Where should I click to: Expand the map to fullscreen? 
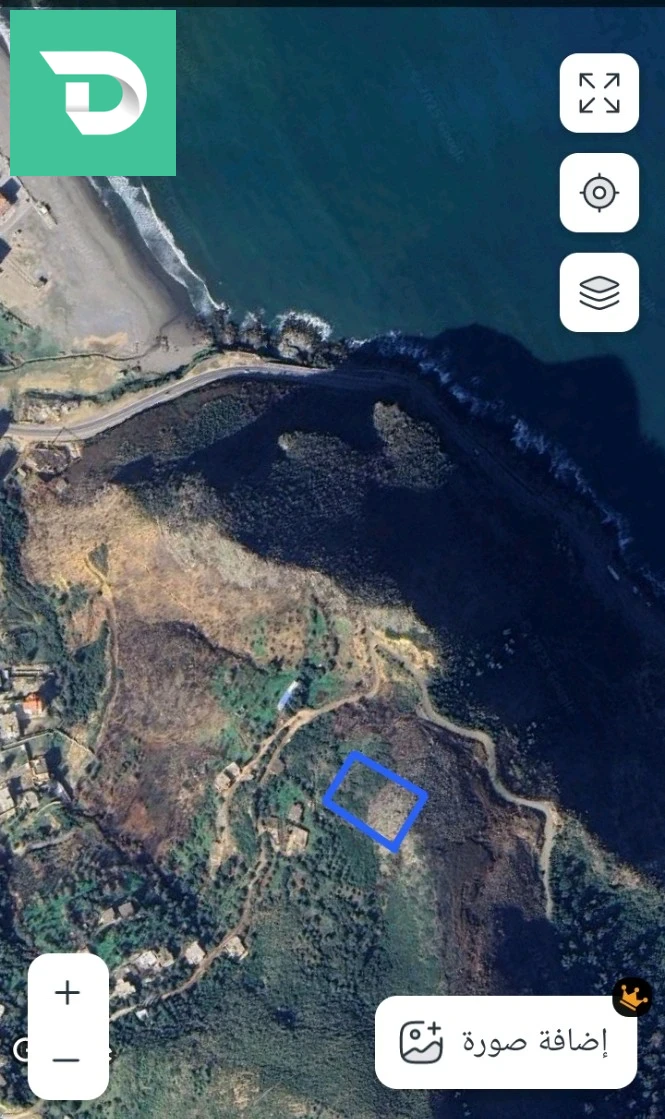[599, 93]
